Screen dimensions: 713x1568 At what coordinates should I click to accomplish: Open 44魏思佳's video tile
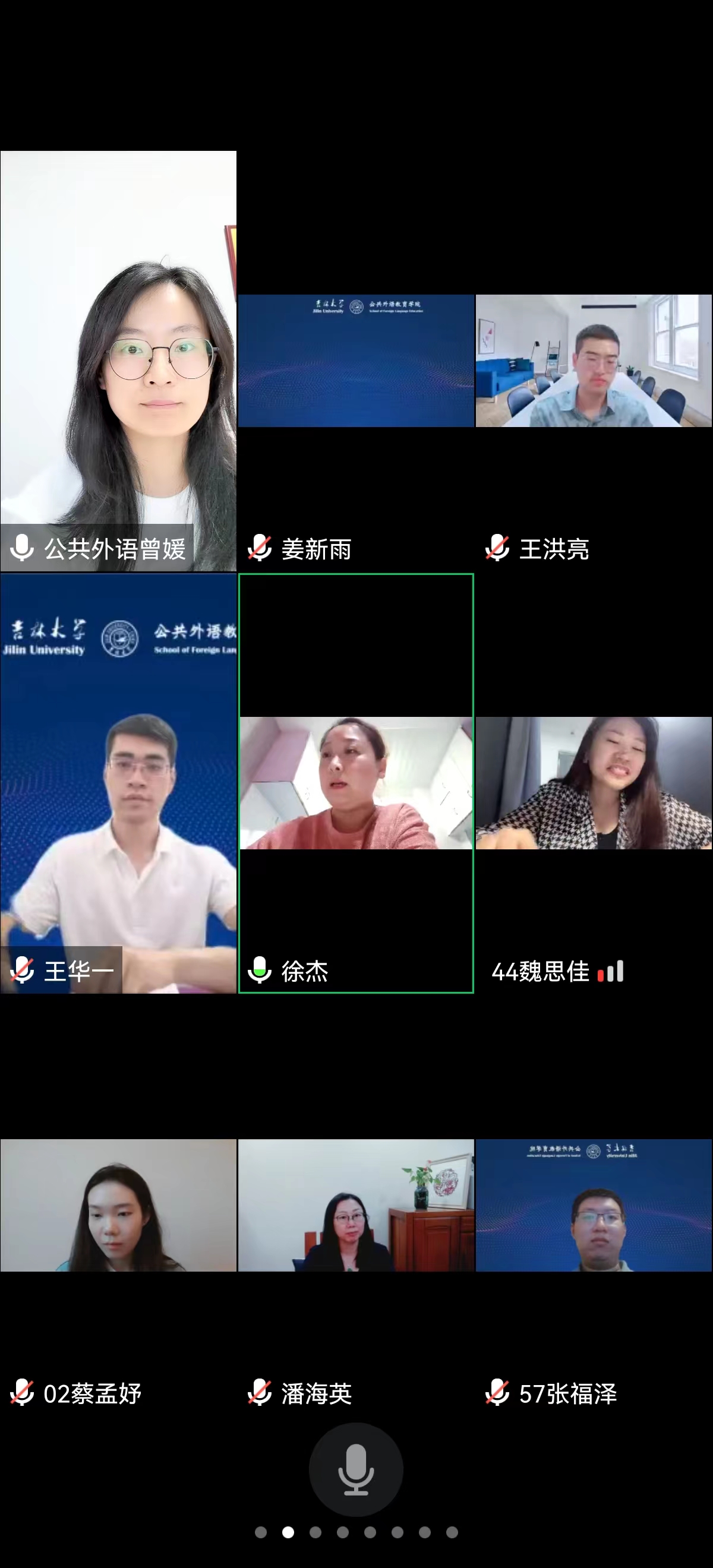tap(594, 783)
